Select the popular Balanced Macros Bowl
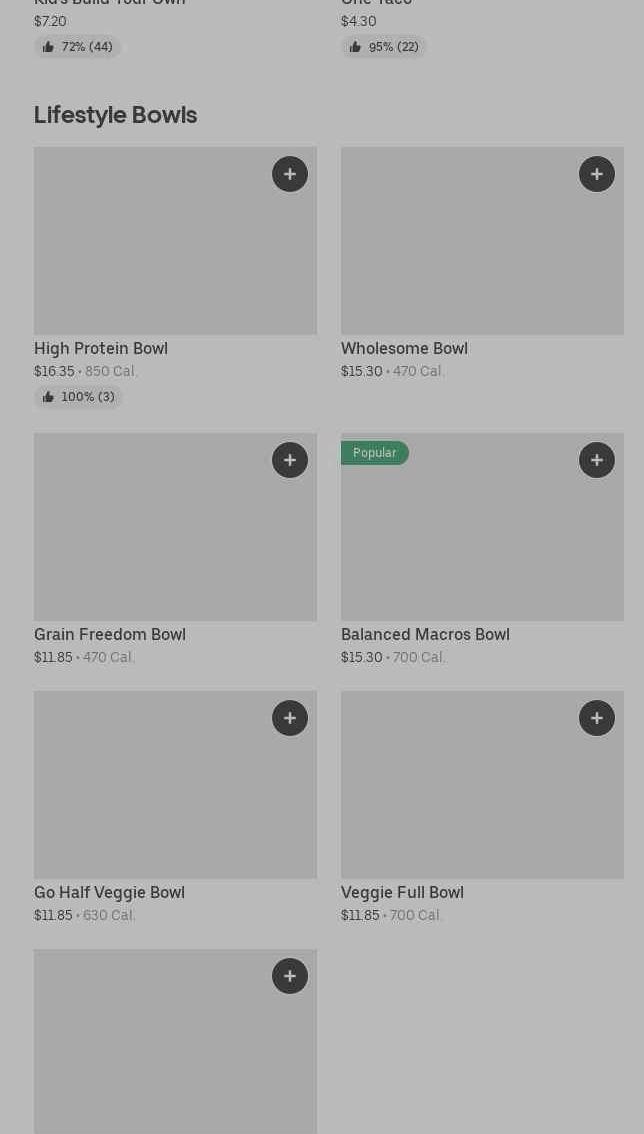The width and height of the screenshot is (644, 1134). pos(482,550)
